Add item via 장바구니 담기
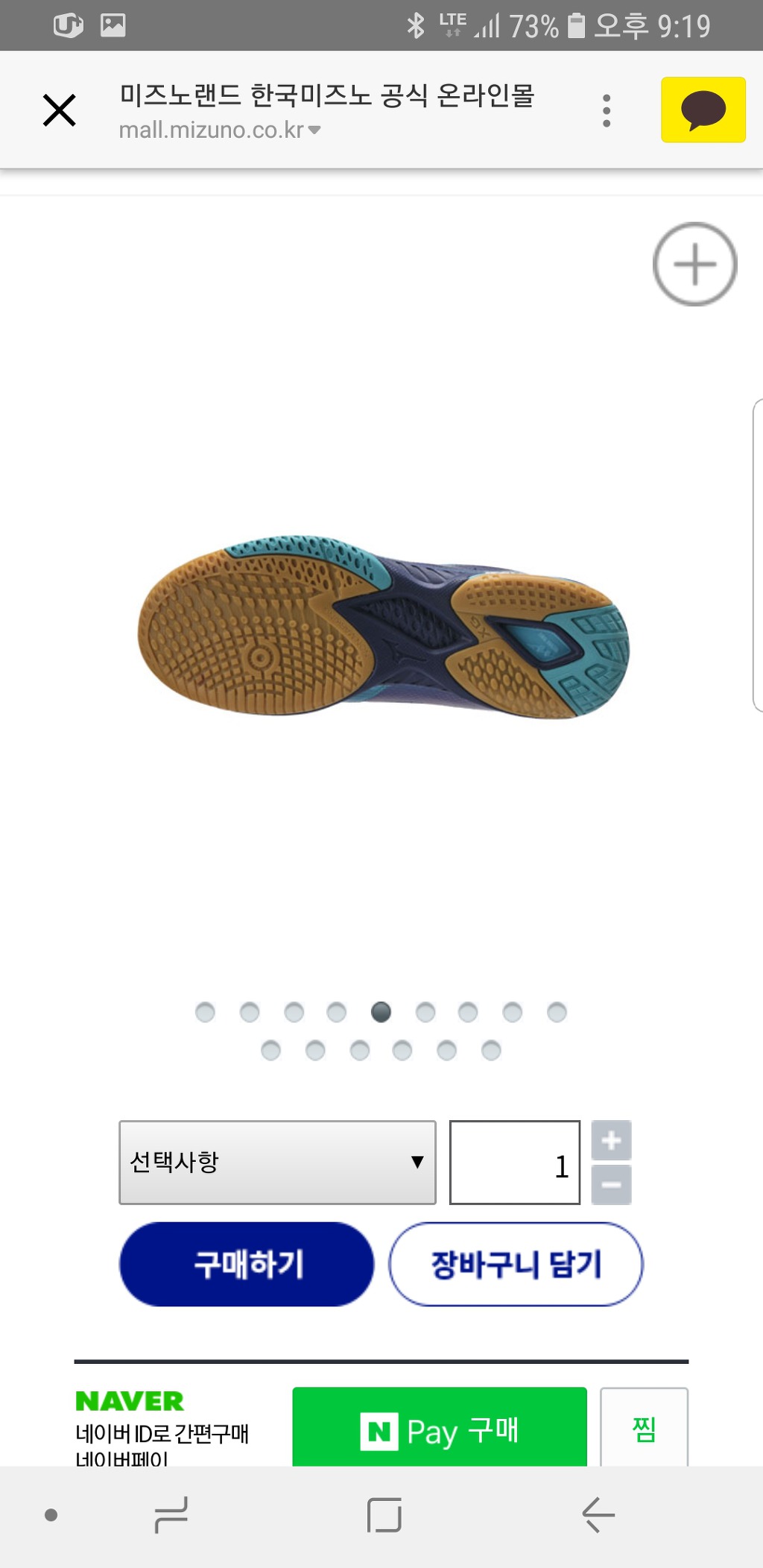This screenshot has height=1568, width=763. pyautogui.click(x=516, y=1264)
